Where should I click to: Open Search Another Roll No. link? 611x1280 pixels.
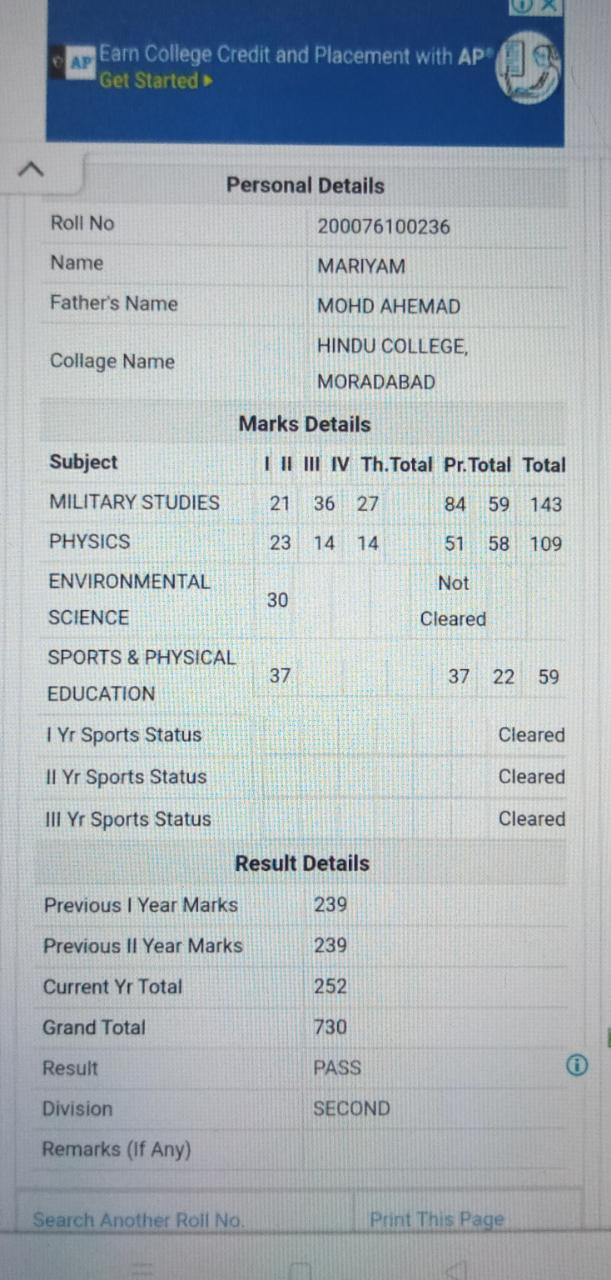tap(138, 1220)
